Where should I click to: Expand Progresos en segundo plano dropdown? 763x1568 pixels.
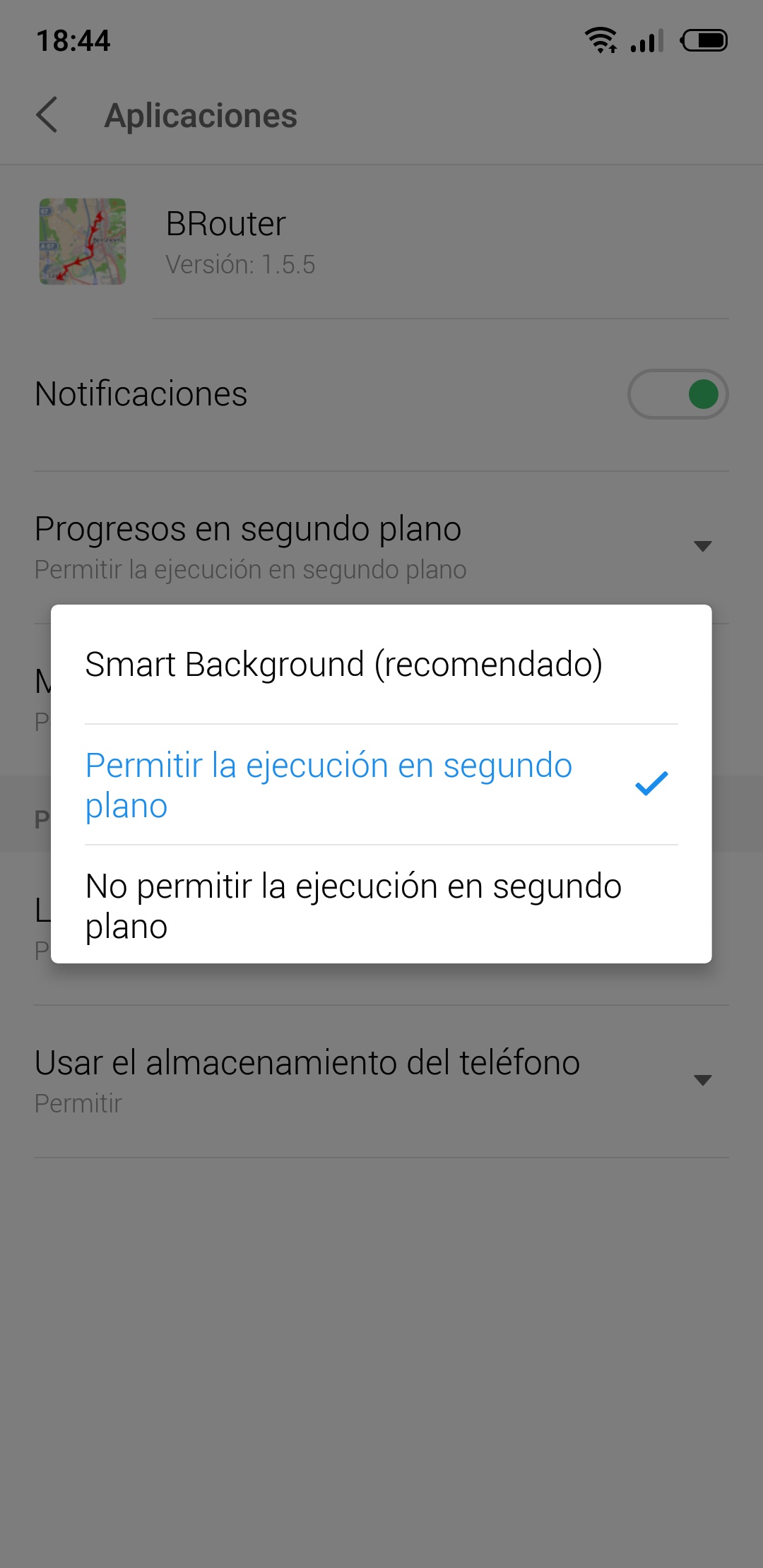point(702,546)
